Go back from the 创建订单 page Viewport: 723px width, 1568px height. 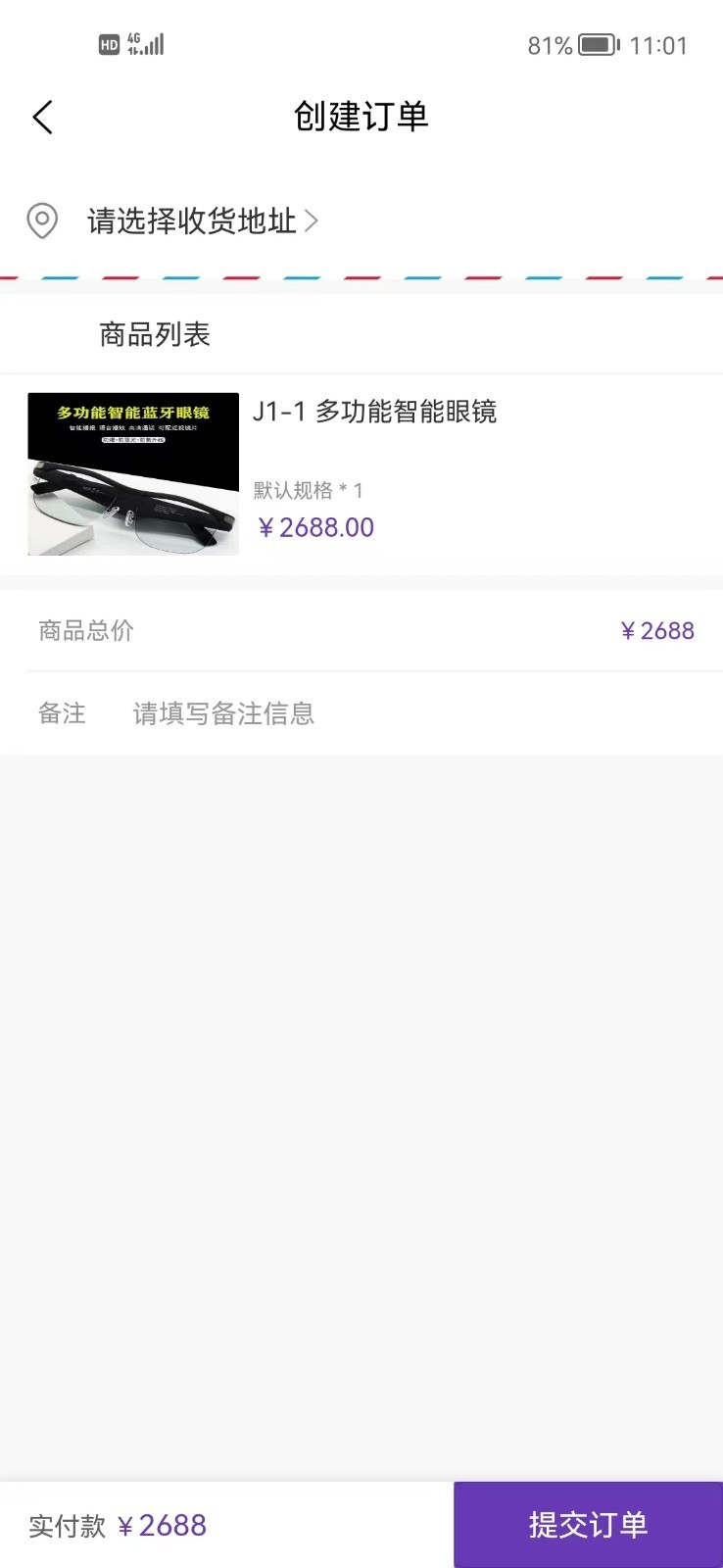(x=42, y=118)
